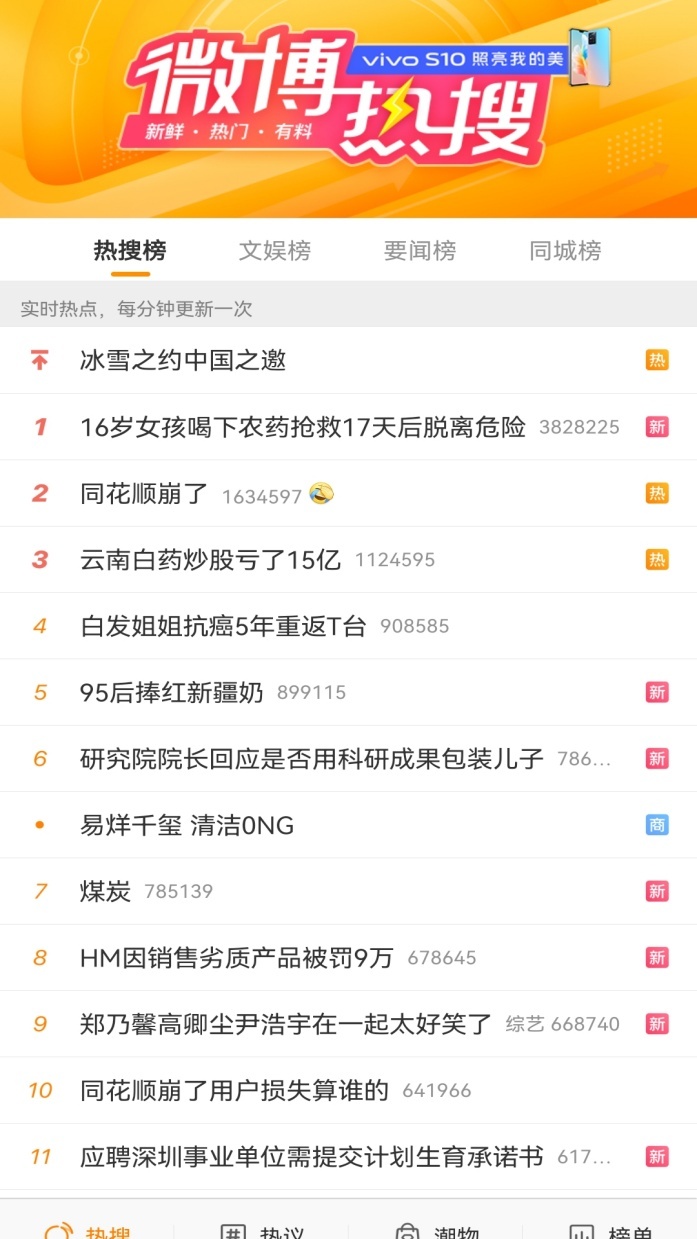Screen dimensions: 697x1239
Task: Open topic 同花顺崩了用户损失算谁的
Action: click(234, 1090)
